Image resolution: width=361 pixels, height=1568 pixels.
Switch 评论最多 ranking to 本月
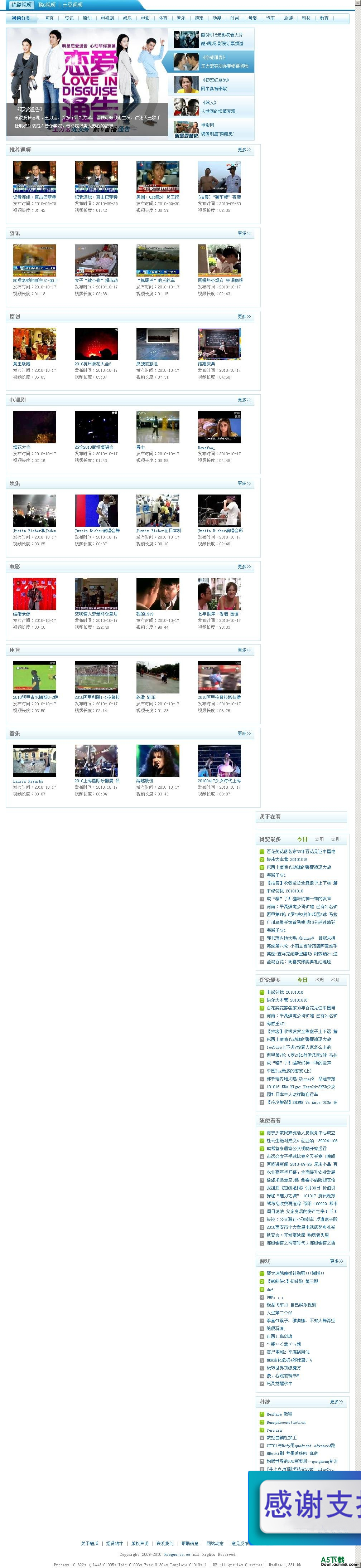(335, 980)
